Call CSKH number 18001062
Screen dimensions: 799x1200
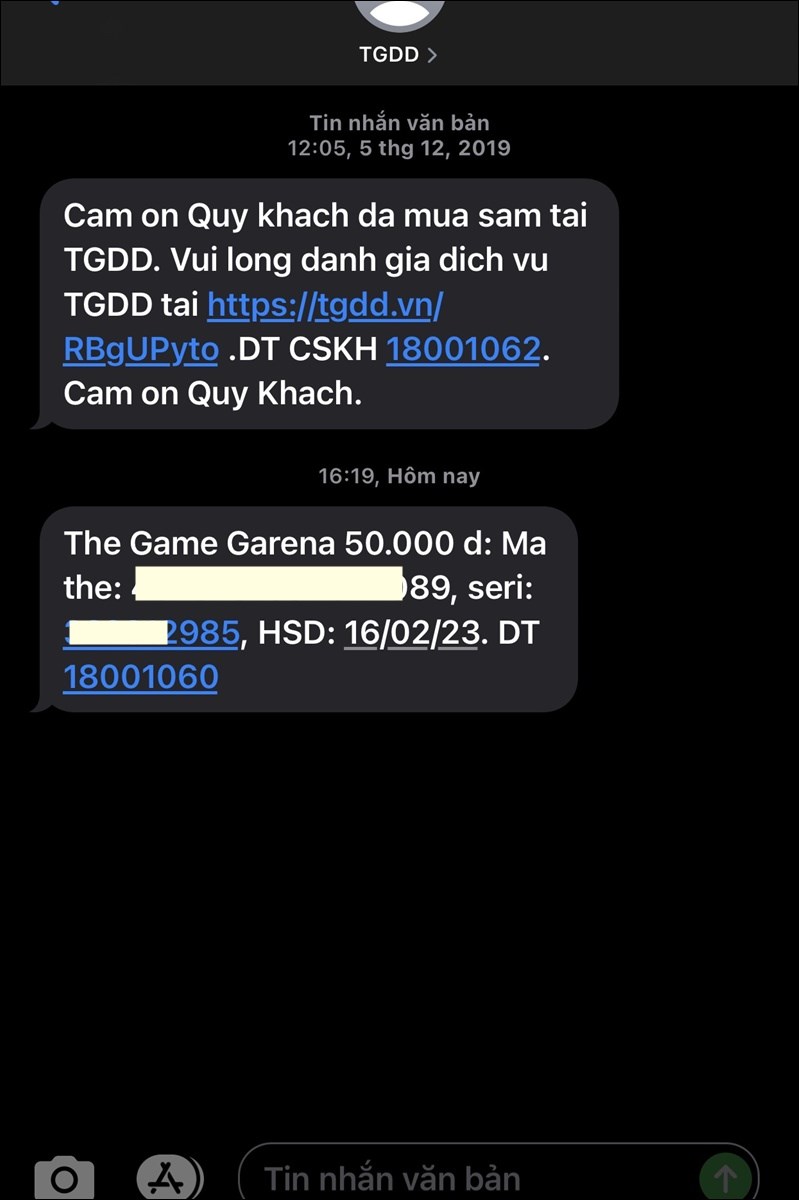click(462, 349)
